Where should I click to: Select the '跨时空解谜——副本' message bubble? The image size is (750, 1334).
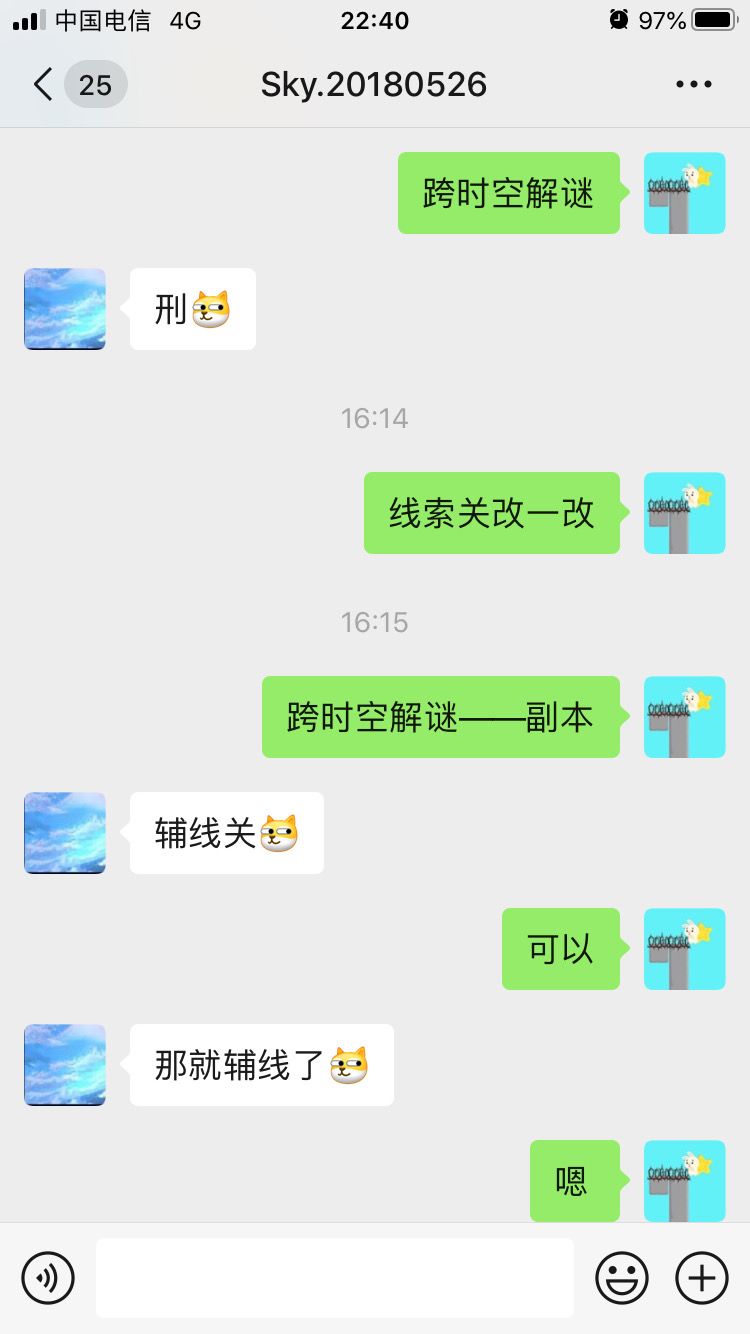coord(441,716)
